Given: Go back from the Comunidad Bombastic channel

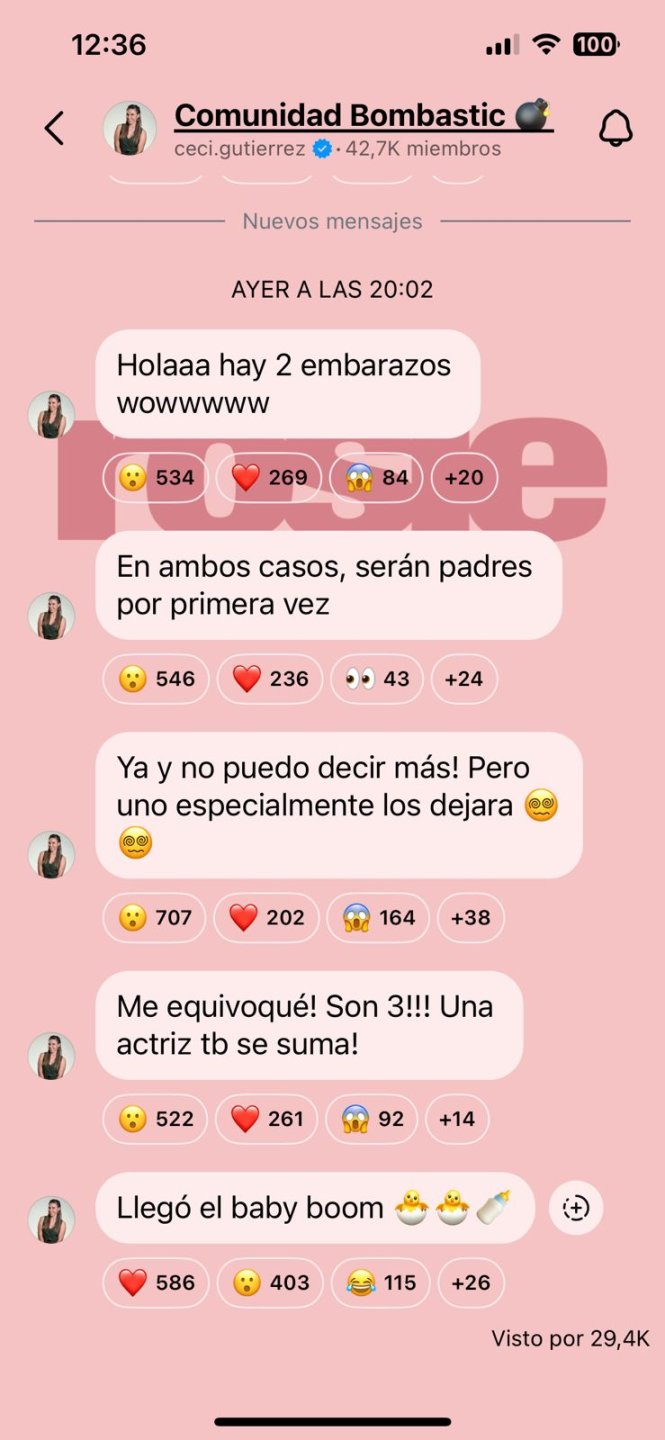Looking at the screenshot, I should point(54,128).
